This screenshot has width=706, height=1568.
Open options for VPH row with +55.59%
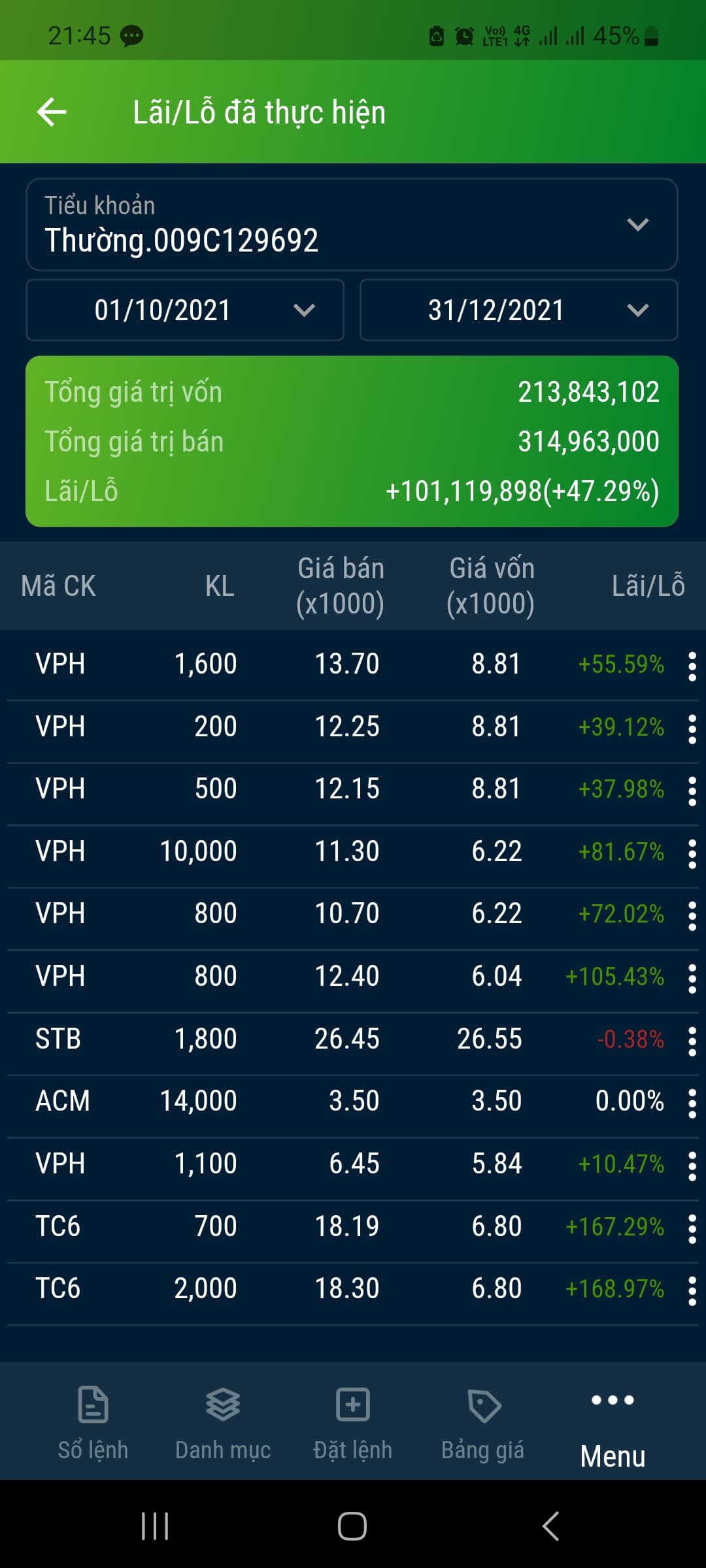pyautogui.click(x=692, y=666)
